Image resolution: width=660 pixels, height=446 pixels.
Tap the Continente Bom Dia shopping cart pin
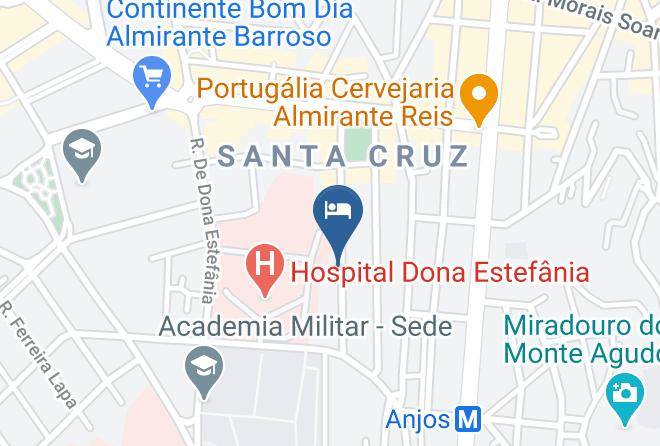152,82
